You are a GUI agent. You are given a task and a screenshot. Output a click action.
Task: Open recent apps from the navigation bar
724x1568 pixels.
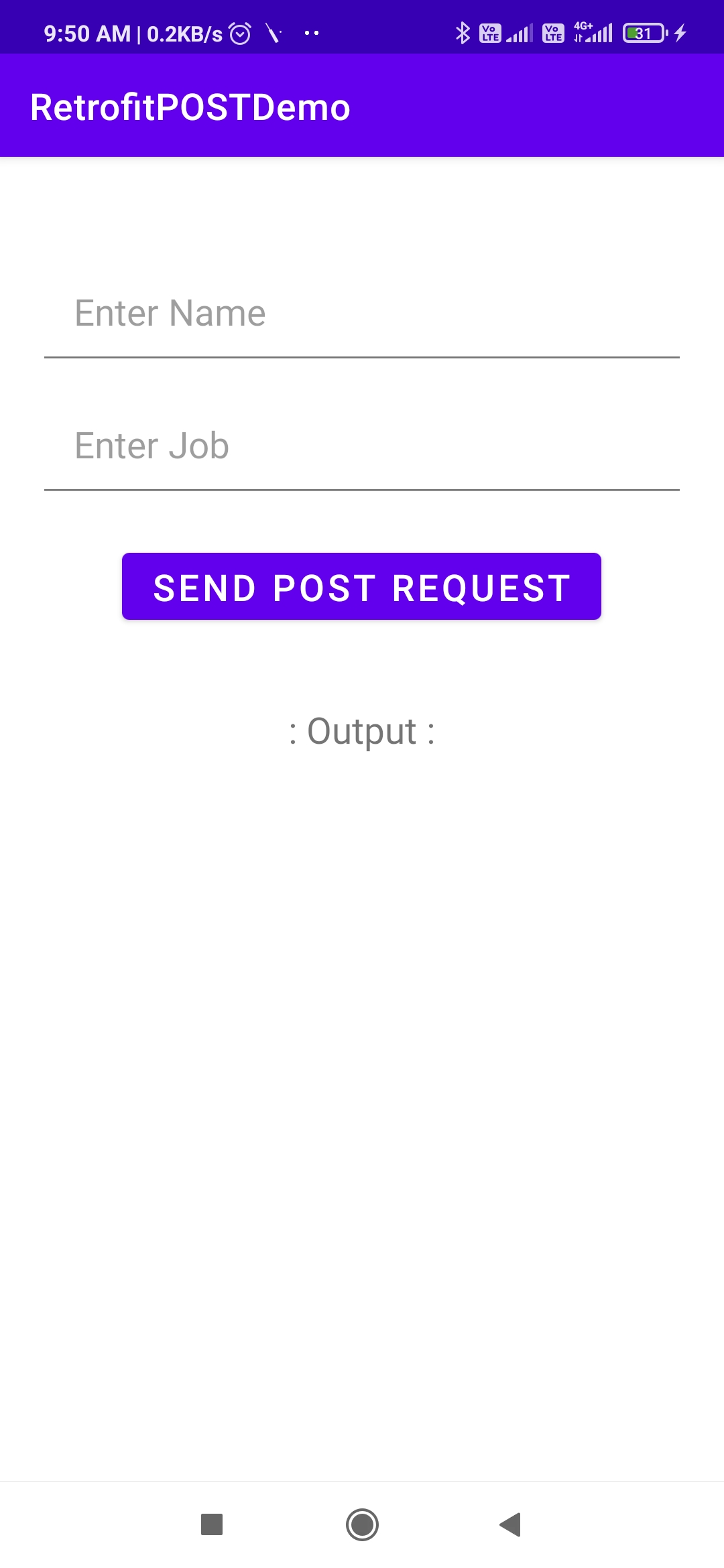pos(212,1524)
